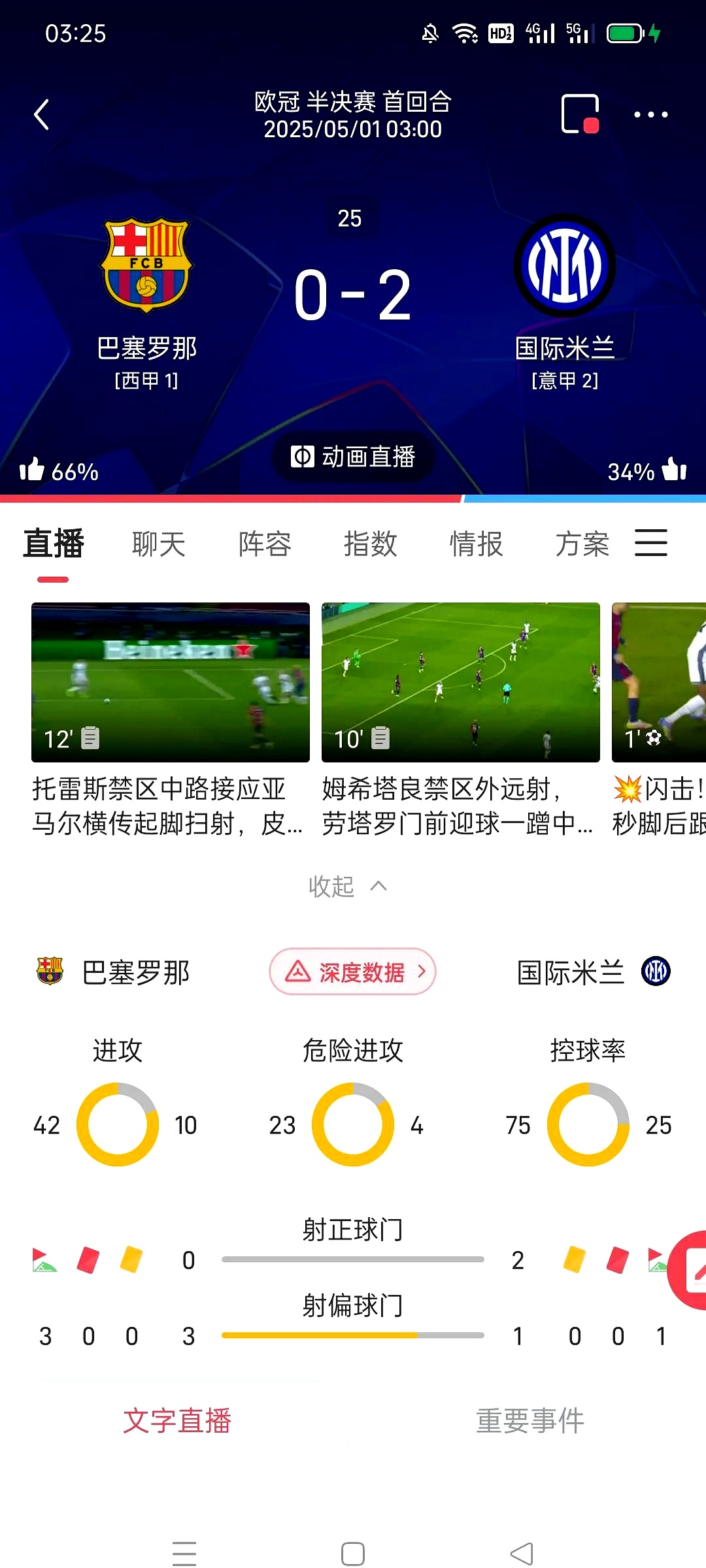Play the 10' Mkhitaryan long shot clip
The height and width of the screenshot is (1568, 706).
[x=460, y=681]
